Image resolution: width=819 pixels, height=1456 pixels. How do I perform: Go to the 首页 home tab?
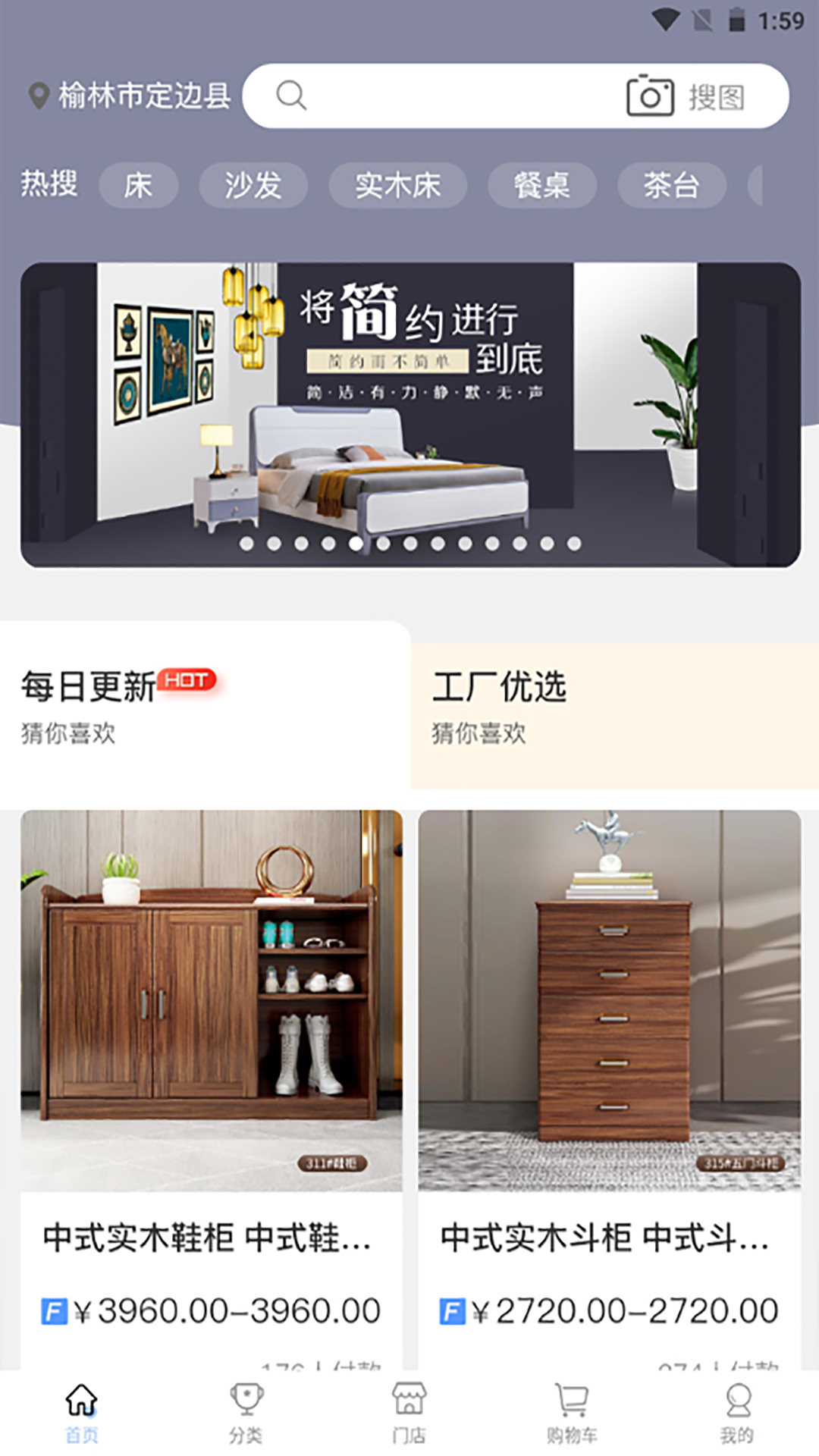pos(82,1414)
